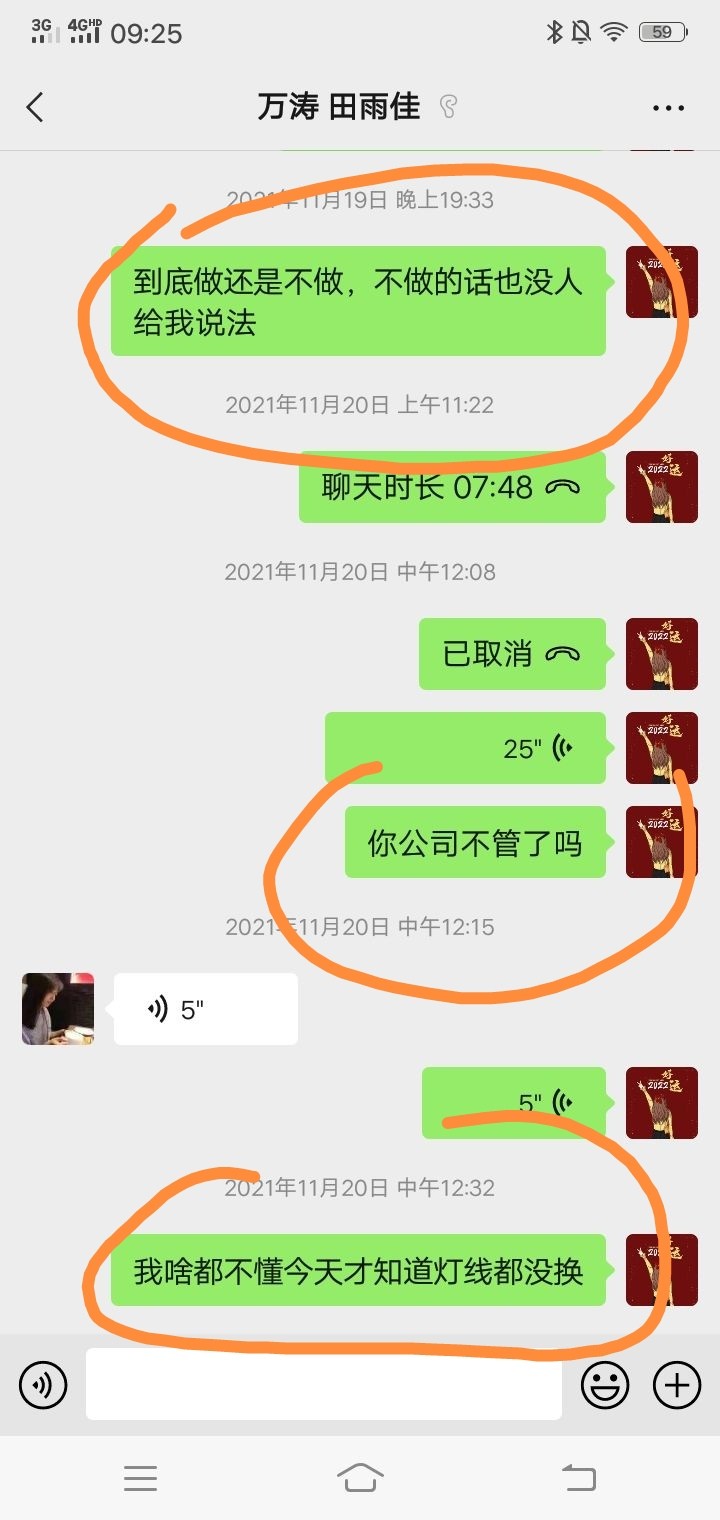Play the received 5" voice message

[x=205, y=1009]
